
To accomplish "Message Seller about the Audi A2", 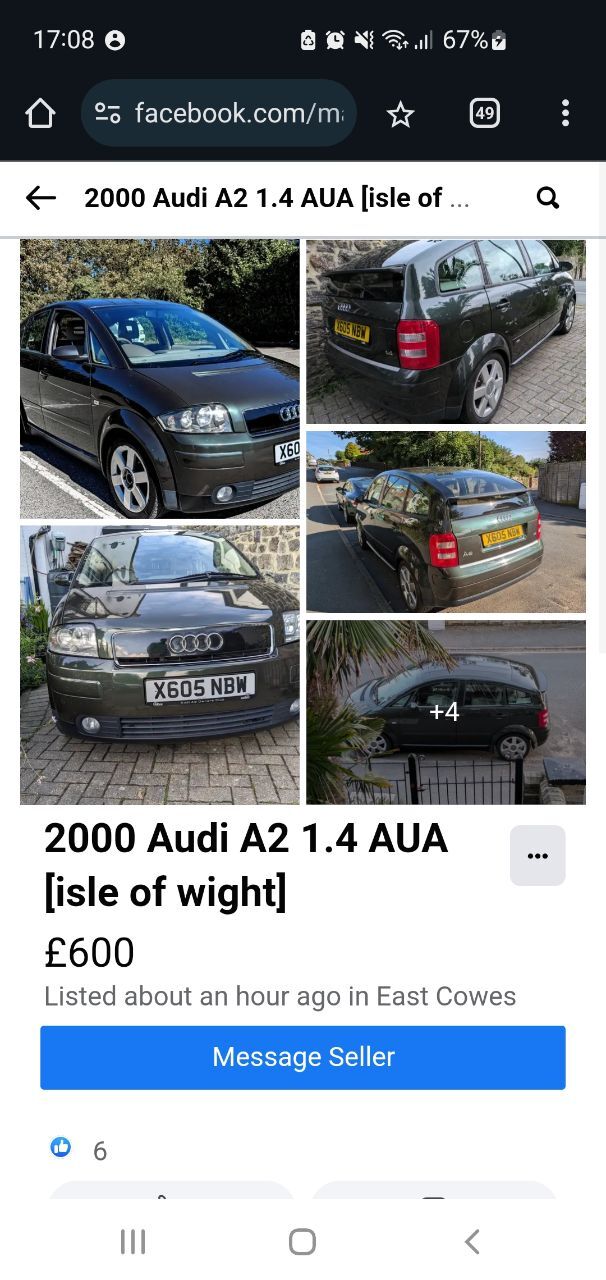I will click(x=303, y=1057).
